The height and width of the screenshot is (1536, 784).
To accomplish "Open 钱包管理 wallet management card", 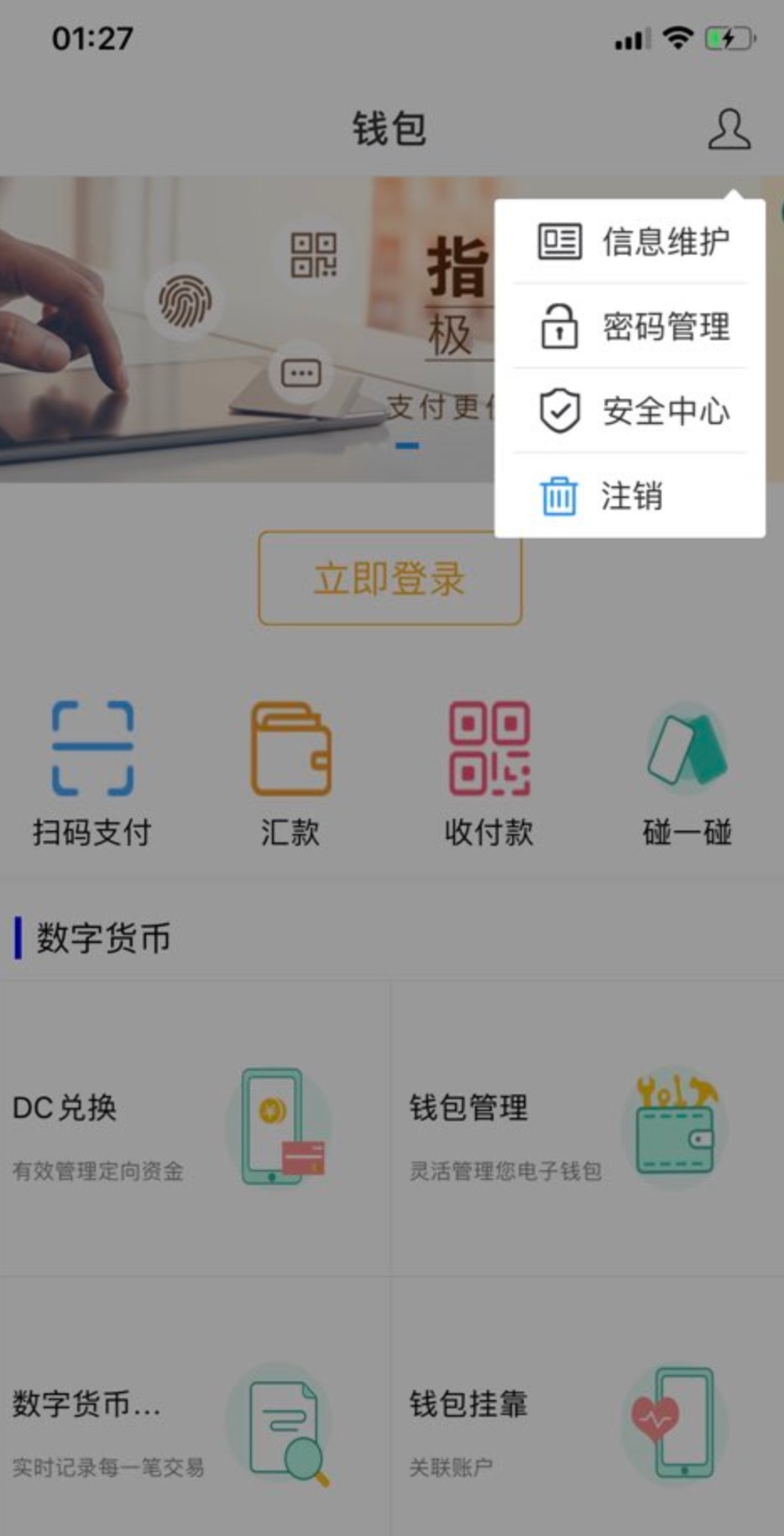I will [588, 1128].
